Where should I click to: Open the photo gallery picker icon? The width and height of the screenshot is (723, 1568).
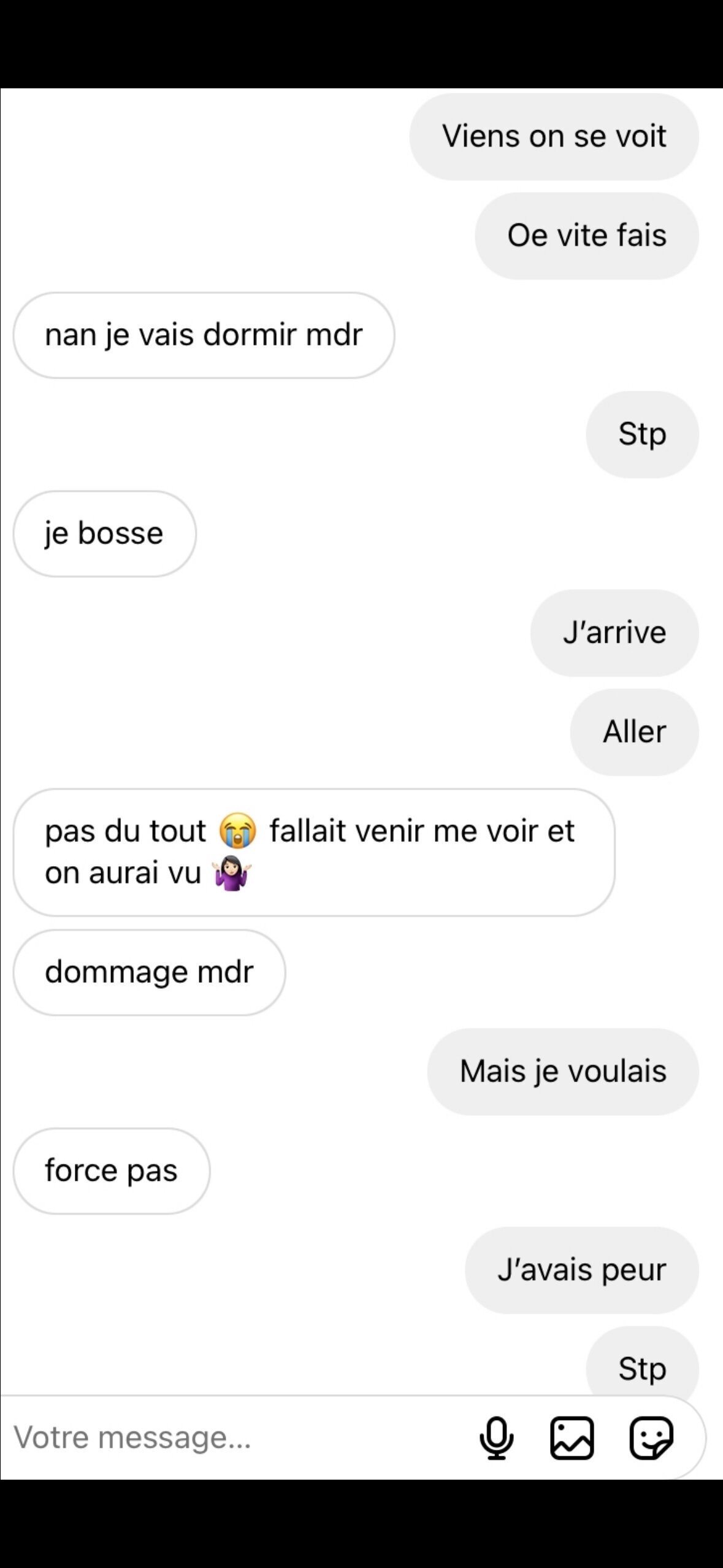point(572,1437)
